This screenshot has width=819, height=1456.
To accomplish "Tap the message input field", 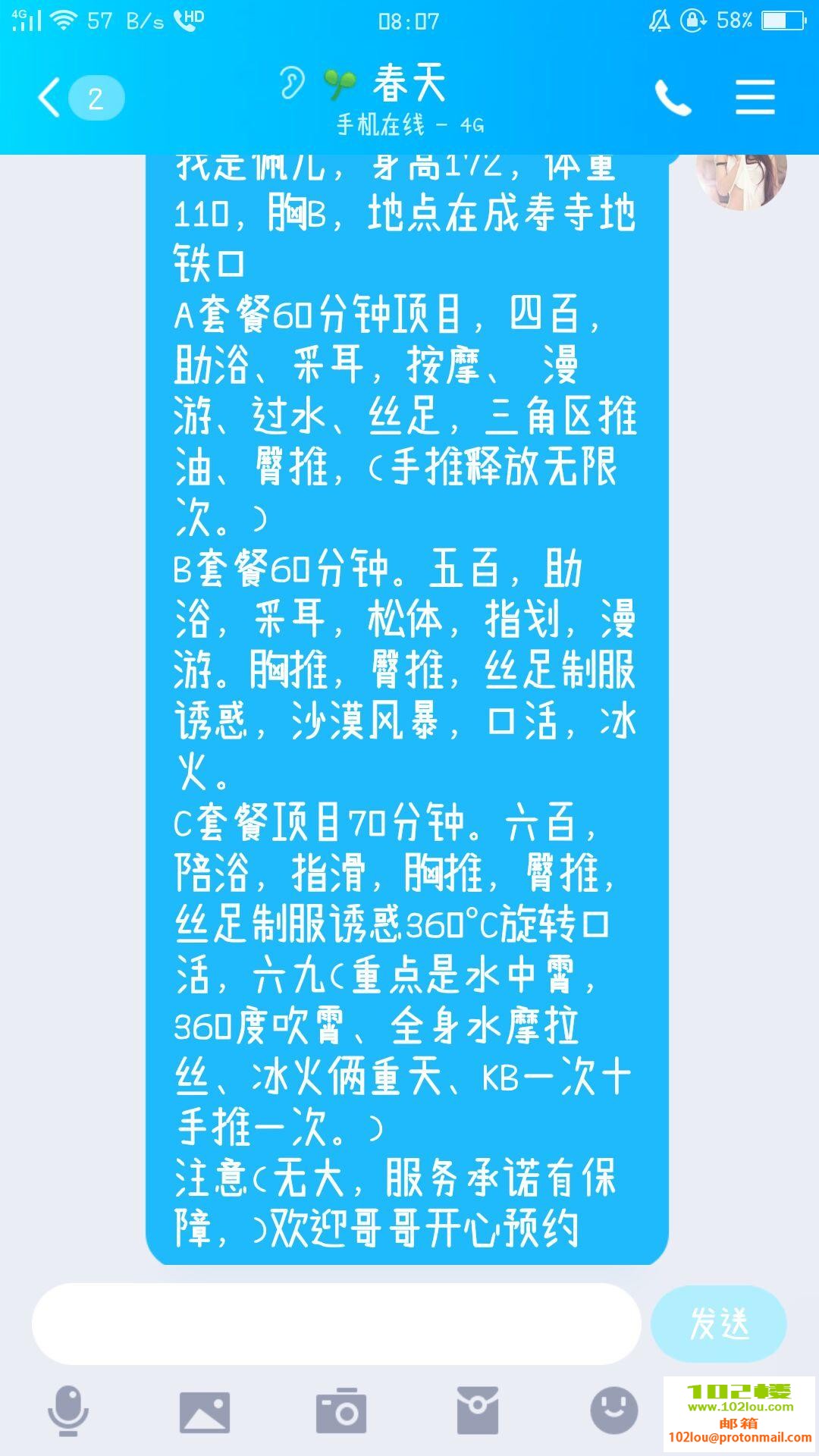I will 336,1324.
